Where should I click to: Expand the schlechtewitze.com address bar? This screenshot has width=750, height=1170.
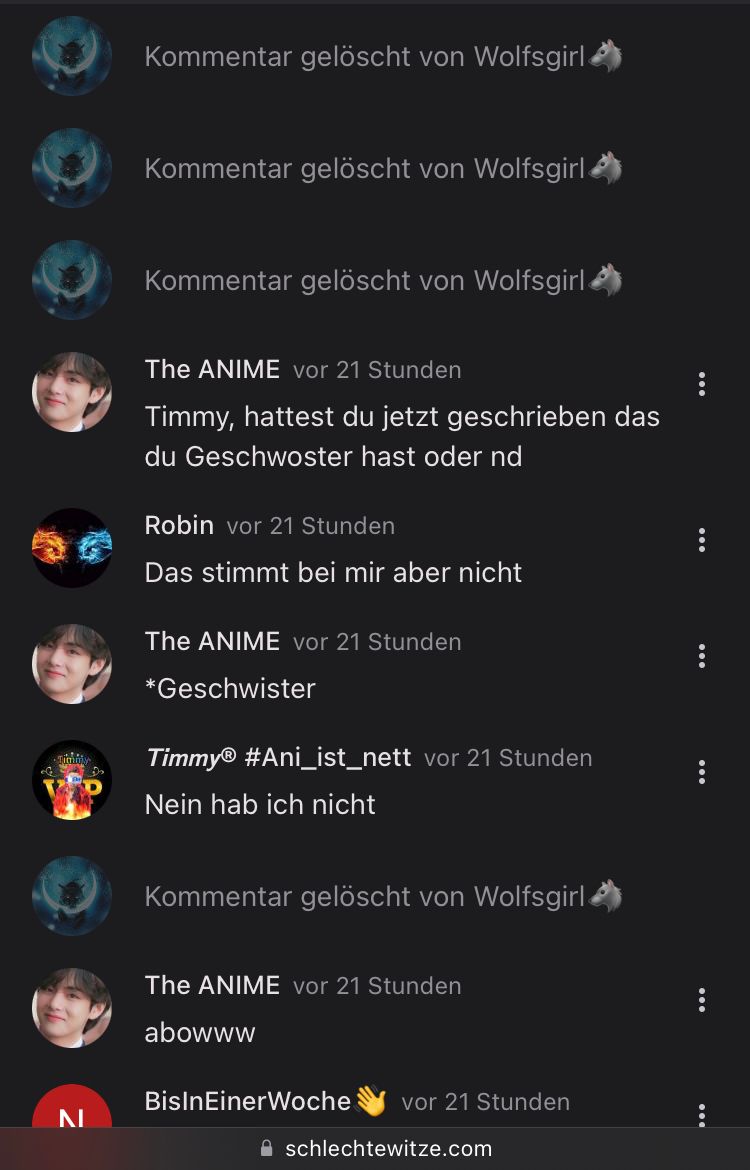point(375,1148)
